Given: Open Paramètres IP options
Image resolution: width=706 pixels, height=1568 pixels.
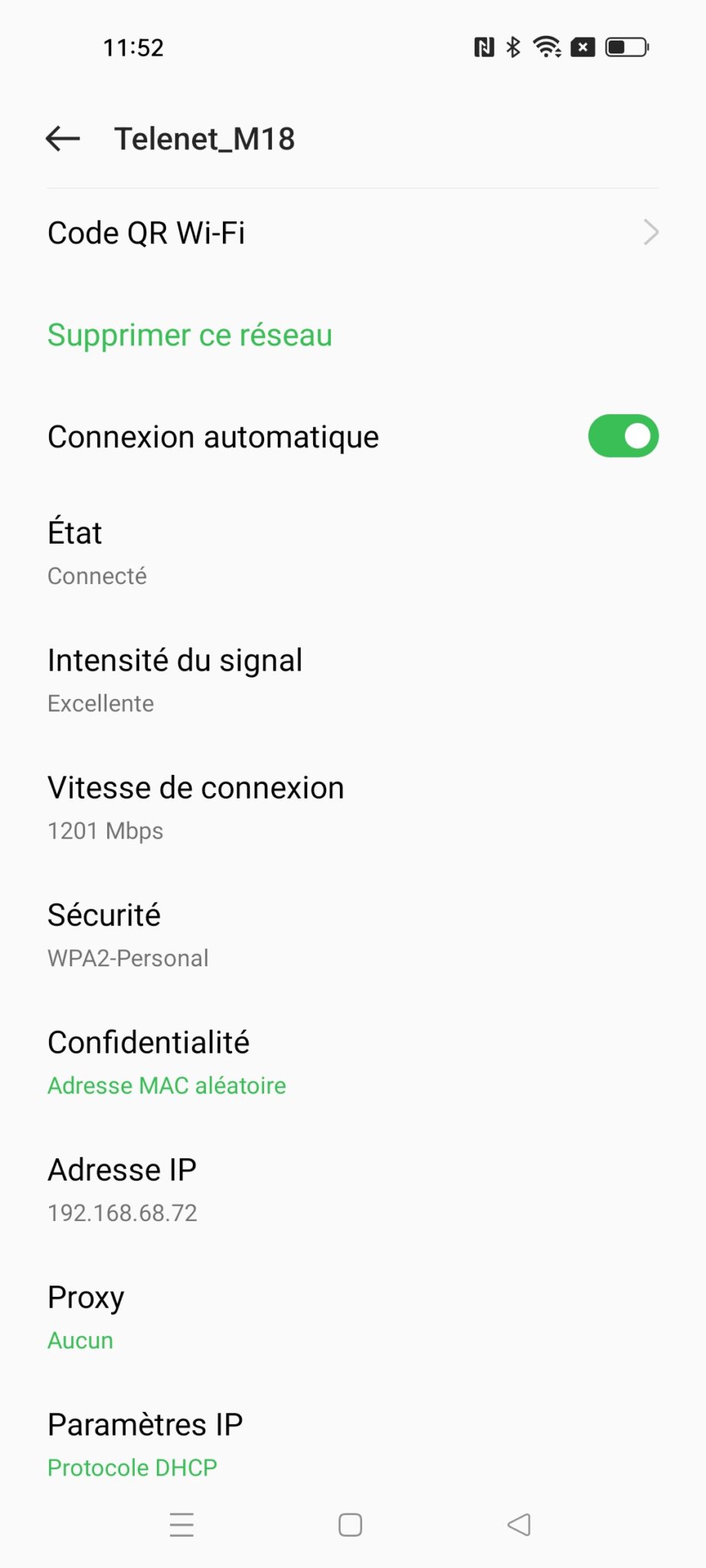Looking at the screenshot, I should [353, 1445].
